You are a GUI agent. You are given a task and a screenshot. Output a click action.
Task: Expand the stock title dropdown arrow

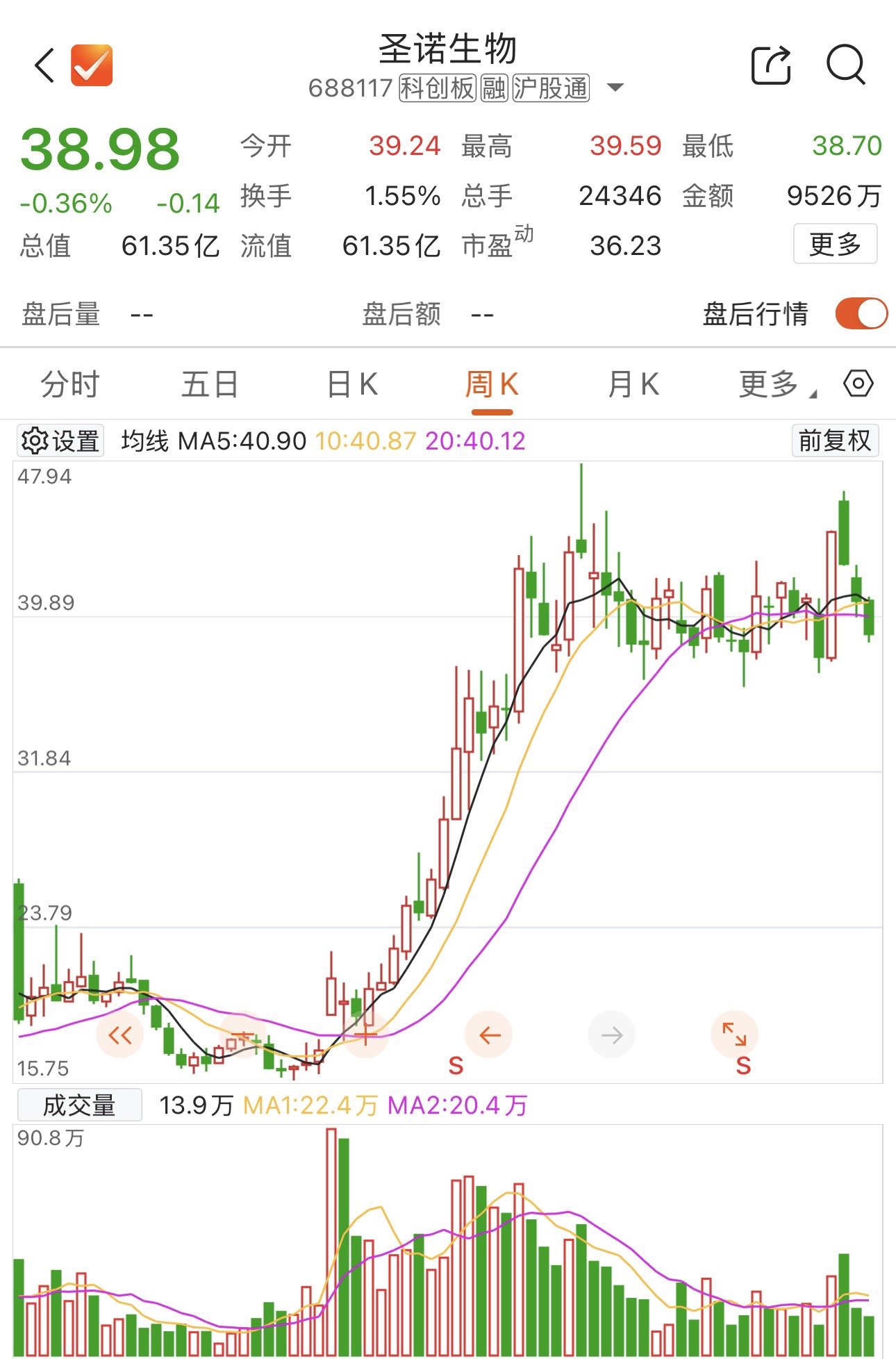tap(615, 88)
